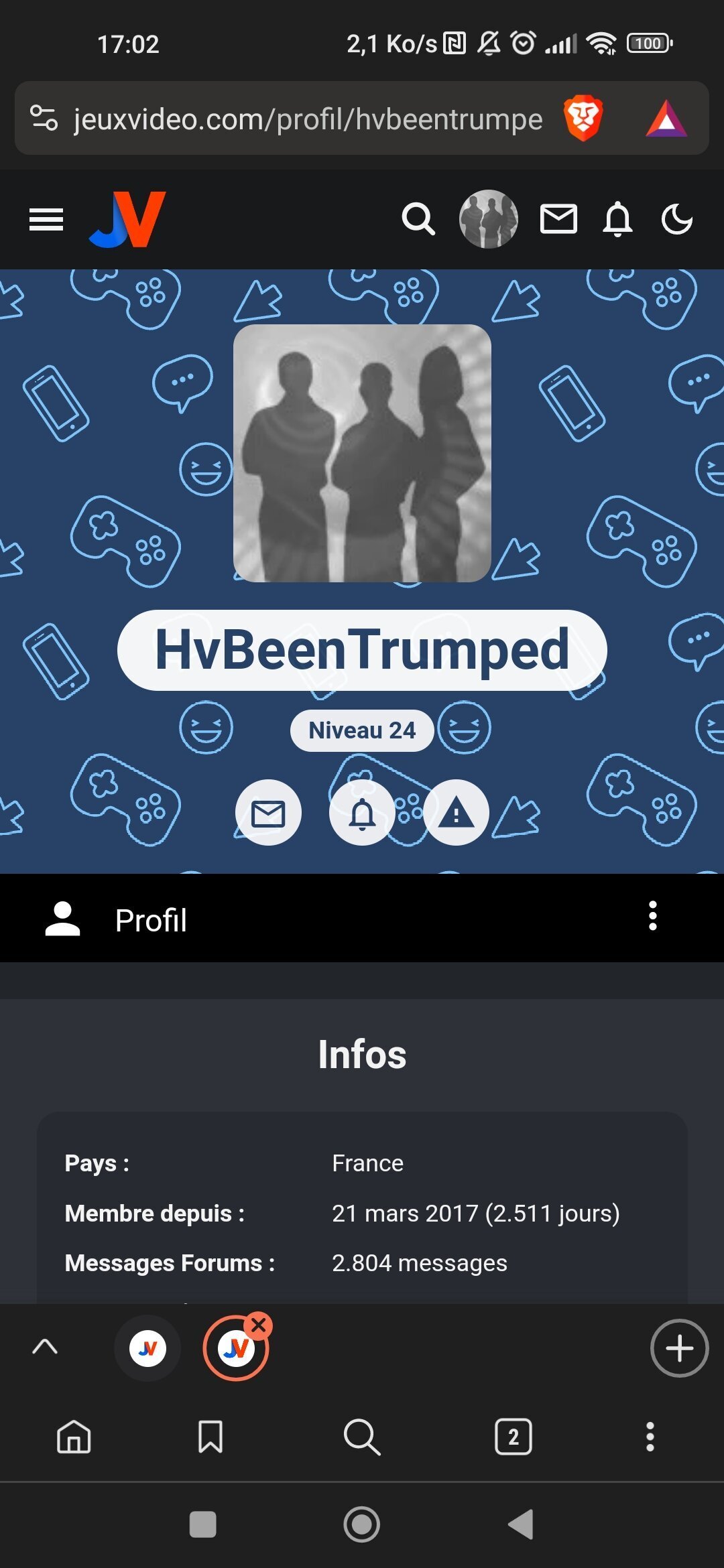Viewport: 724px width, 1568px height.
Task: Open site search magnifier in header
Action: point(418,219)
